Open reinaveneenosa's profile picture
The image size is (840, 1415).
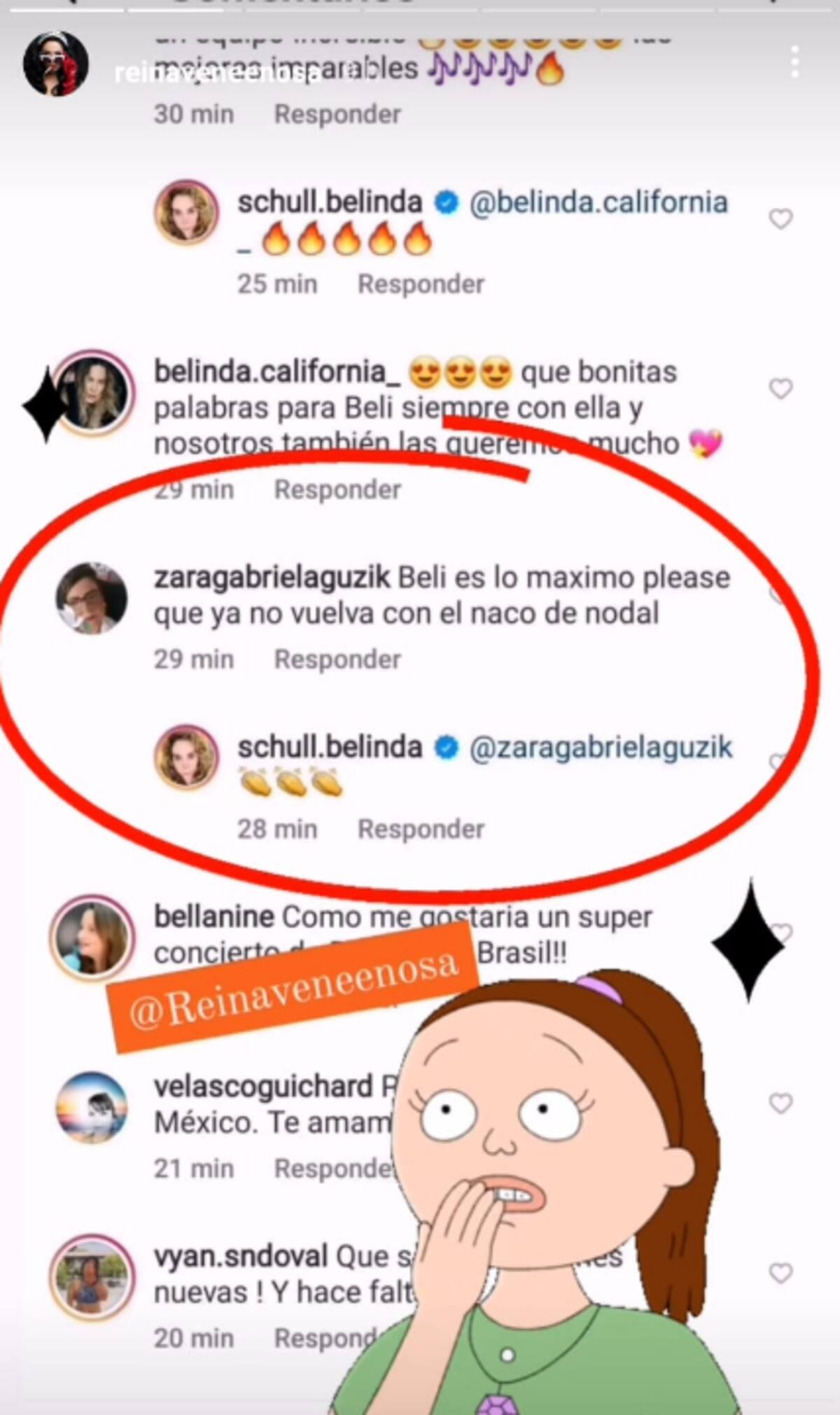point(56,64)
